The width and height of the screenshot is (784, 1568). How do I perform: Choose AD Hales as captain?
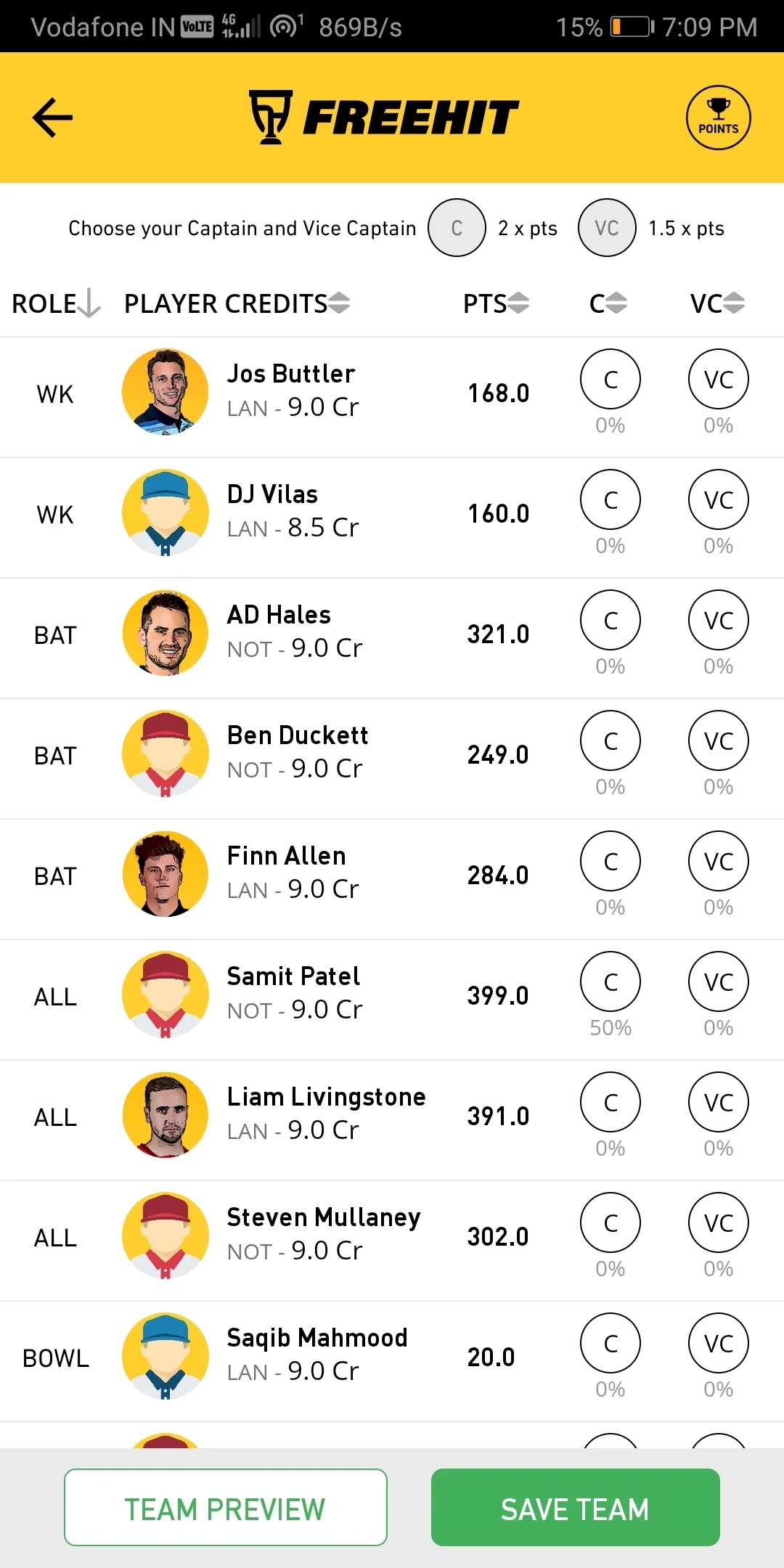click(610, 620)
